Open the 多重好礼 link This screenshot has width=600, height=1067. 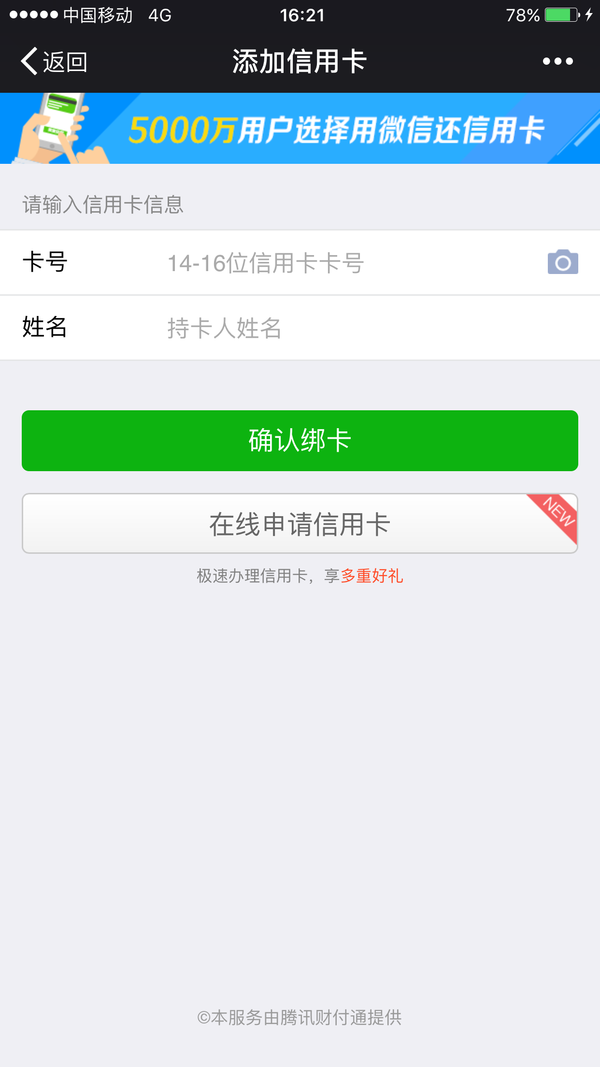372,576
